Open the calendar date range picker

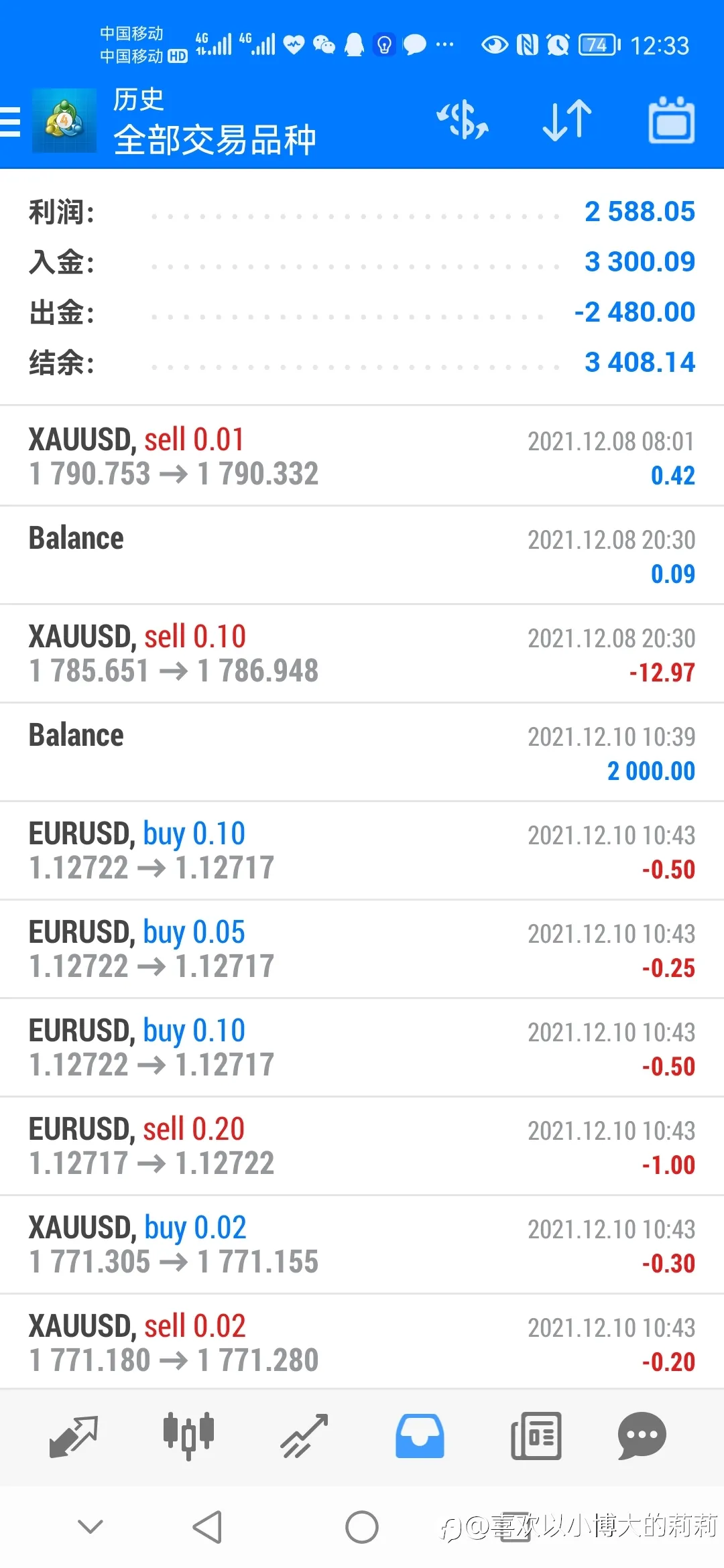[x=672, y=121]
